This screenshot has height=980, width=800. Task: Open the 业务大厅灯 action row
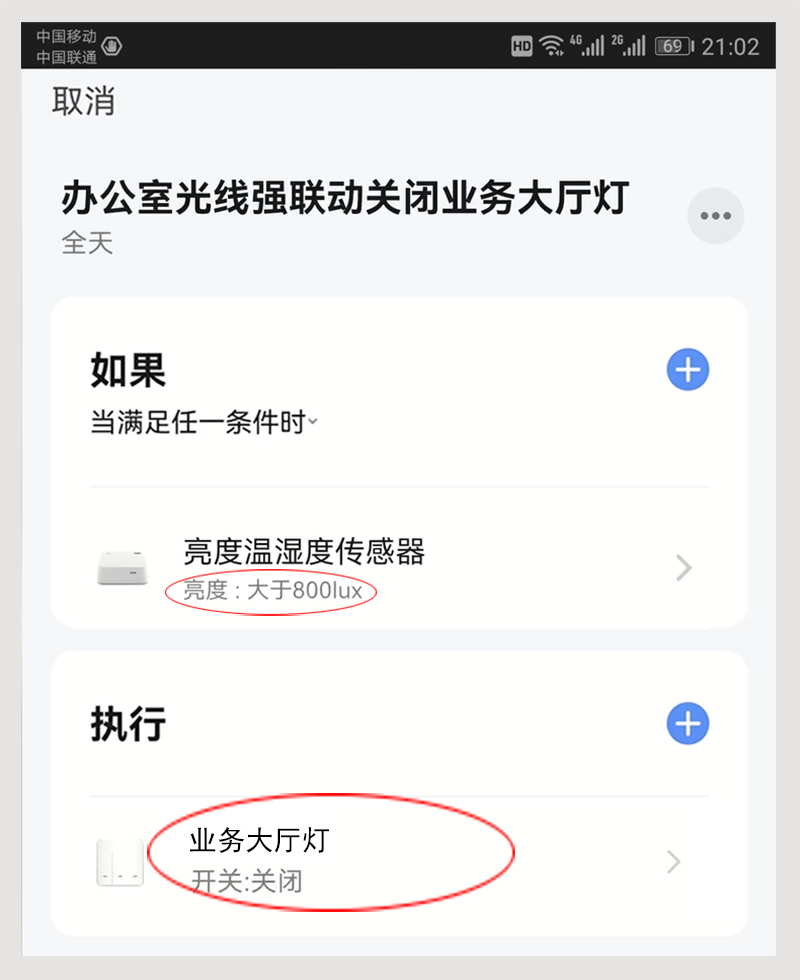coord(400,860)
